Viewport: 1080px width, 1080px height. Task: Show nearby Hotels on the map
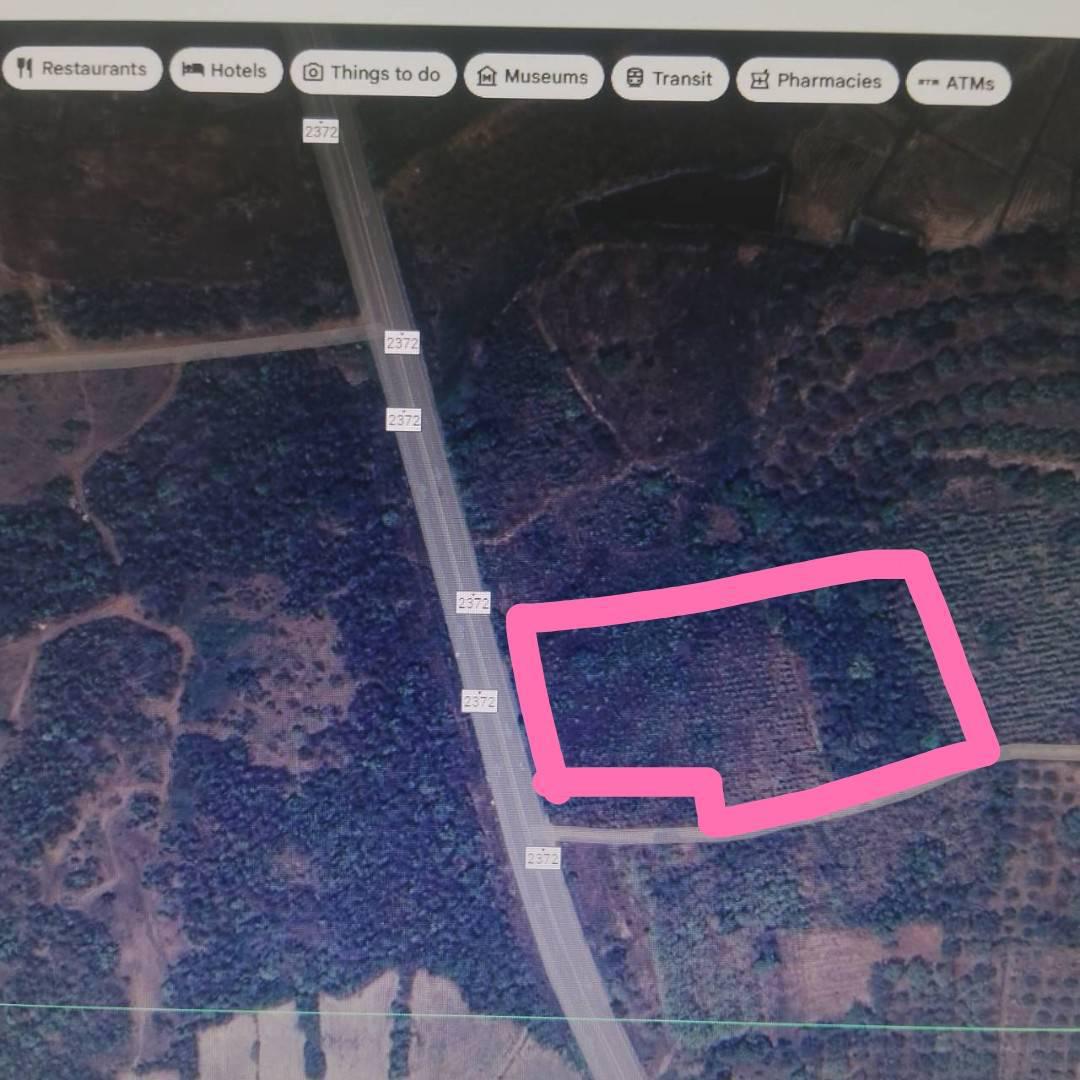click(226, 71)
